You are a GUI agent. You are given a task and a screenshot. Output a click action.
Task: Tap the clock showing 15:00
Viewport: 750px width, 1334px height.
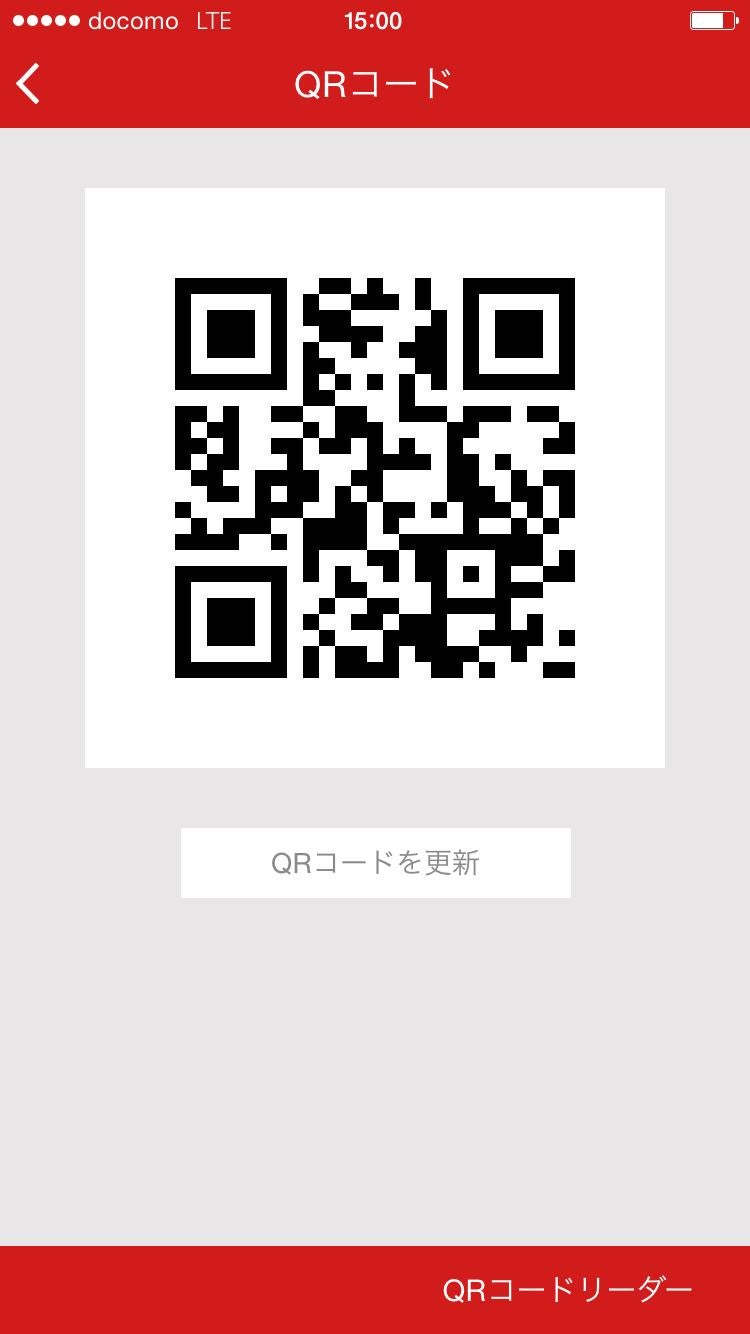pyautogui.click(x=374, y=20)
